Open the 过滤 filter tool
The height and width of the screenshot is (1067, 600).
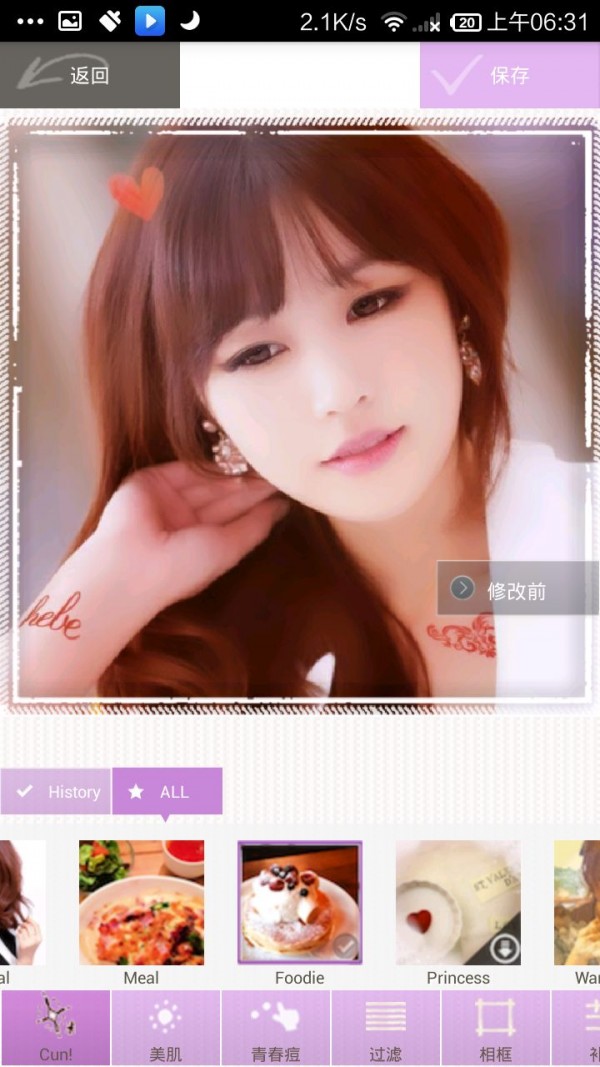tap(385, 1028)
